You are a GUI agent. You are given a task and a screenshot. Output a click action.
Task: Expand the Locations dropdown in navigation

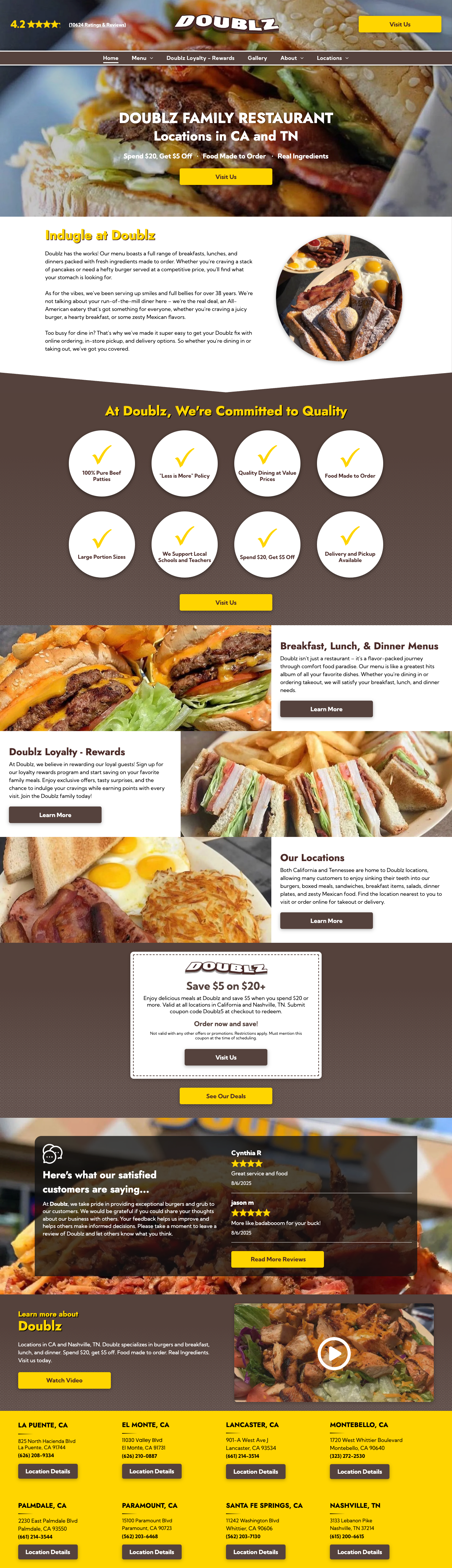click(x=333, y=59)
